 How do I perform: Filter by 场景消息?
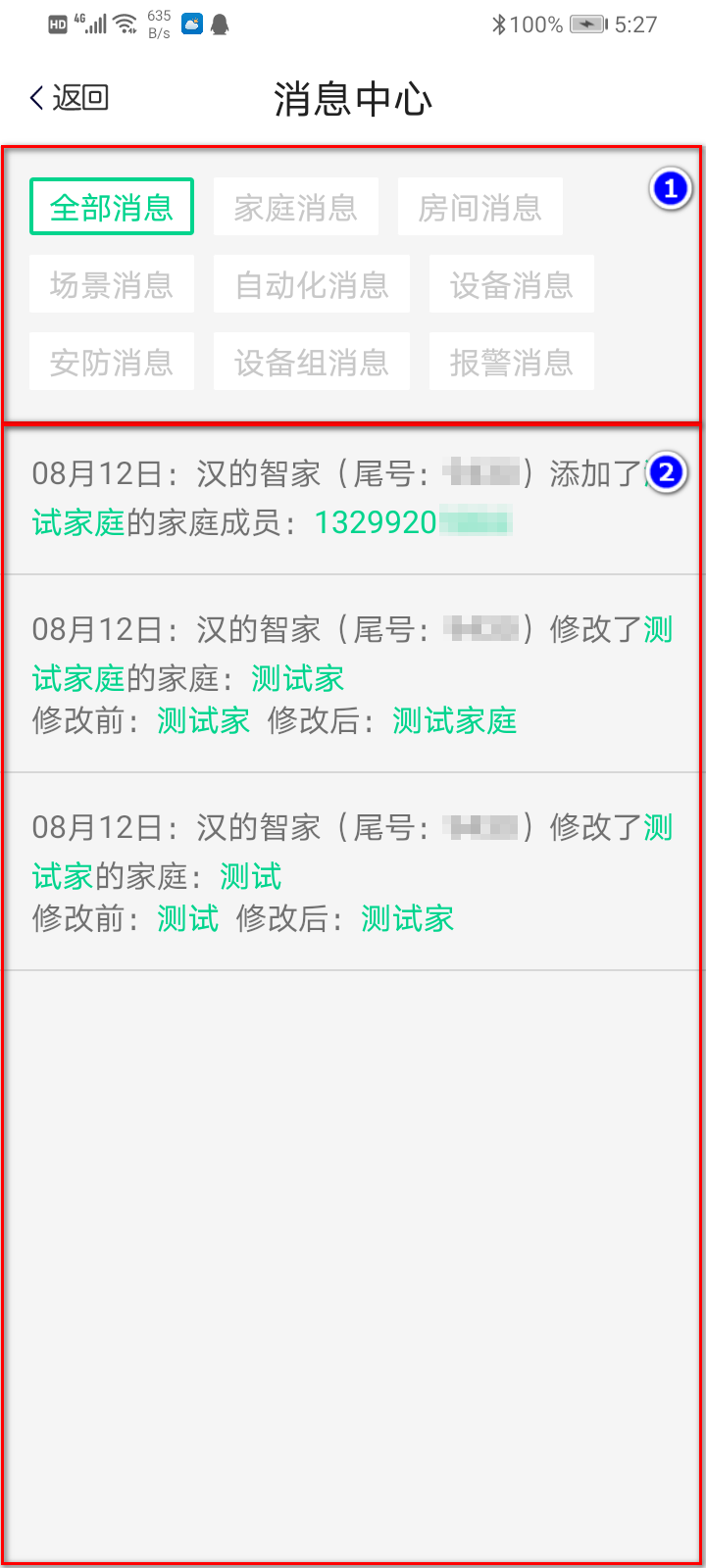click(112, 284)
